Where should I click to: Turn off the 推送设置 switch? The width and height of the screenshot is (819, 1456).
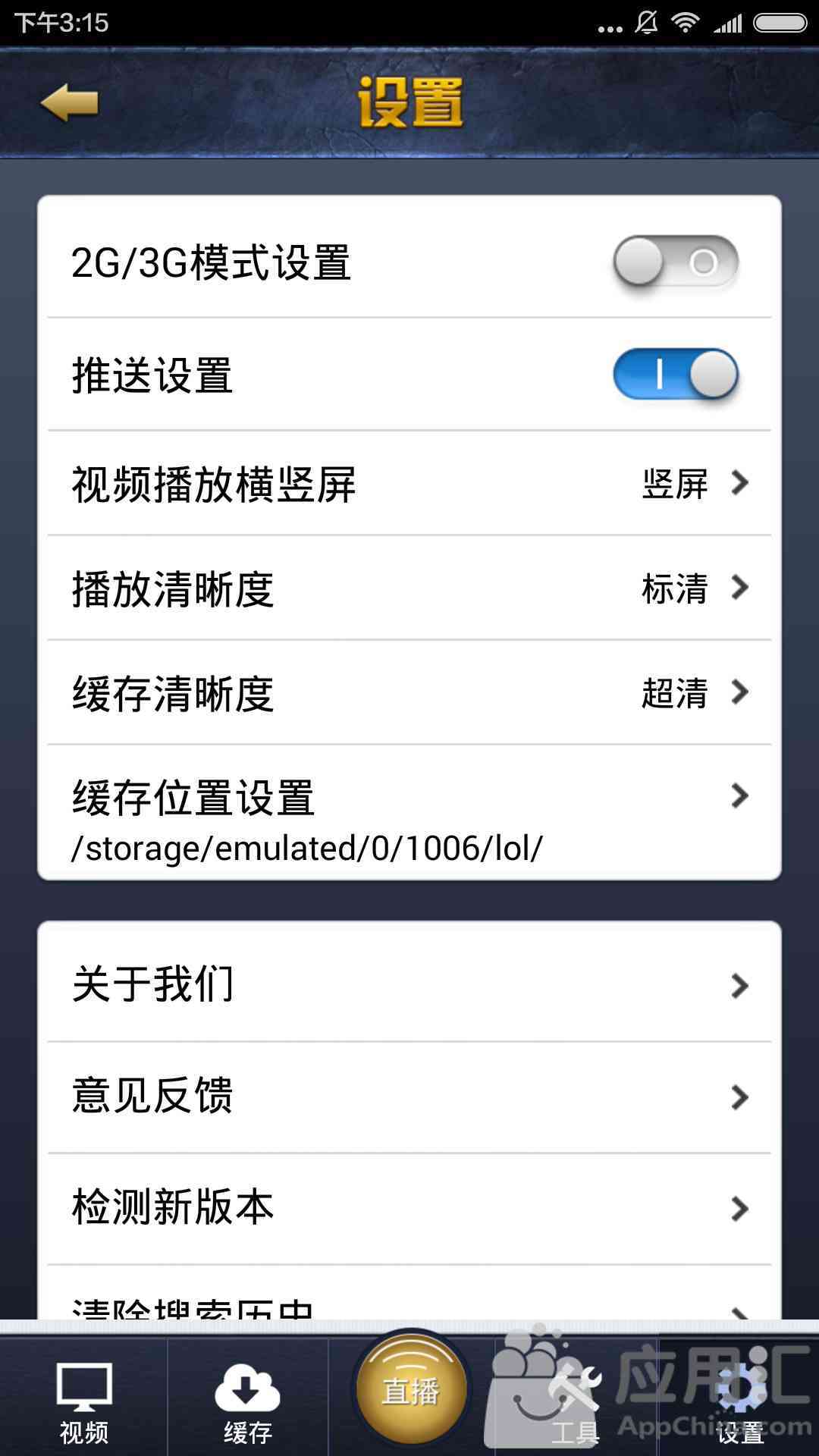pos(675,374)
